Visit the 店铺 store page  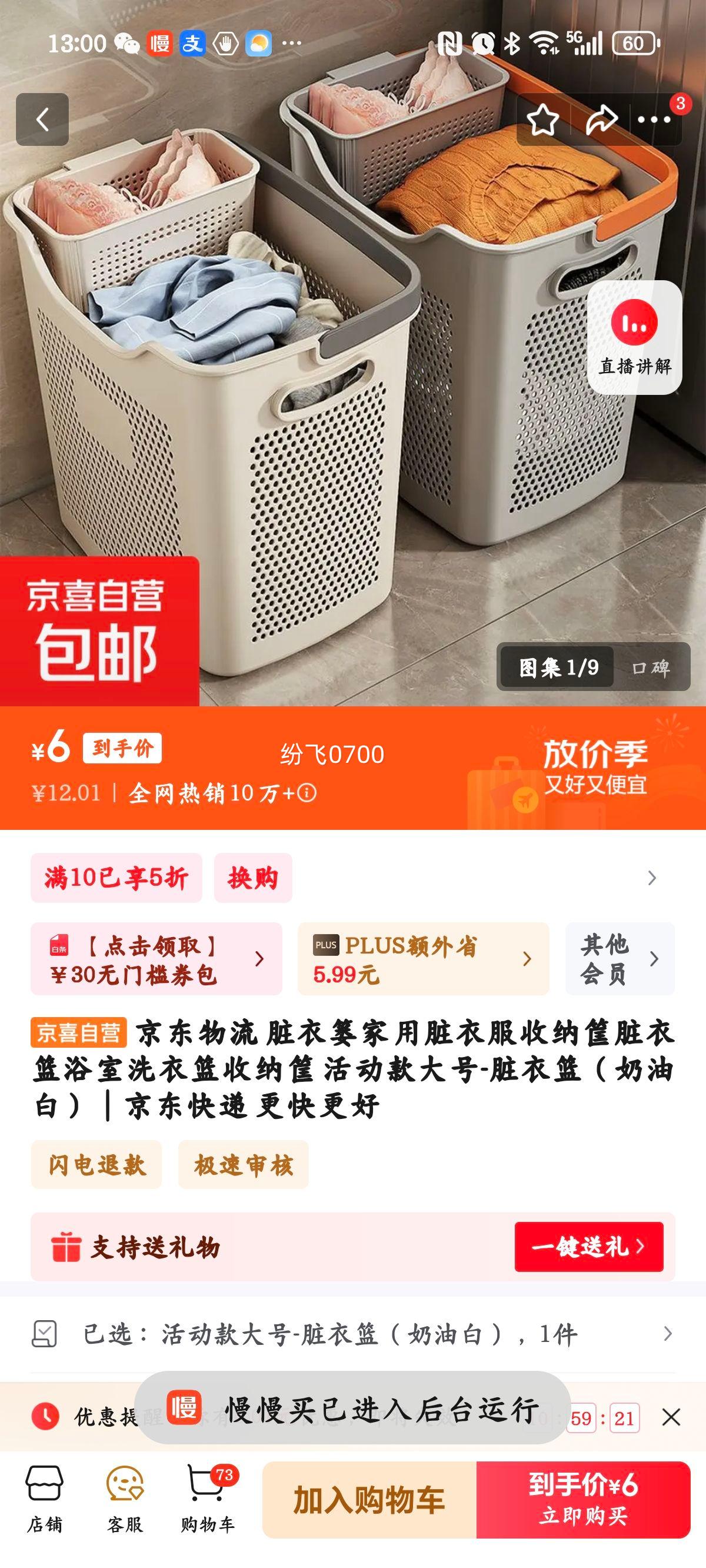(45, 1499)
